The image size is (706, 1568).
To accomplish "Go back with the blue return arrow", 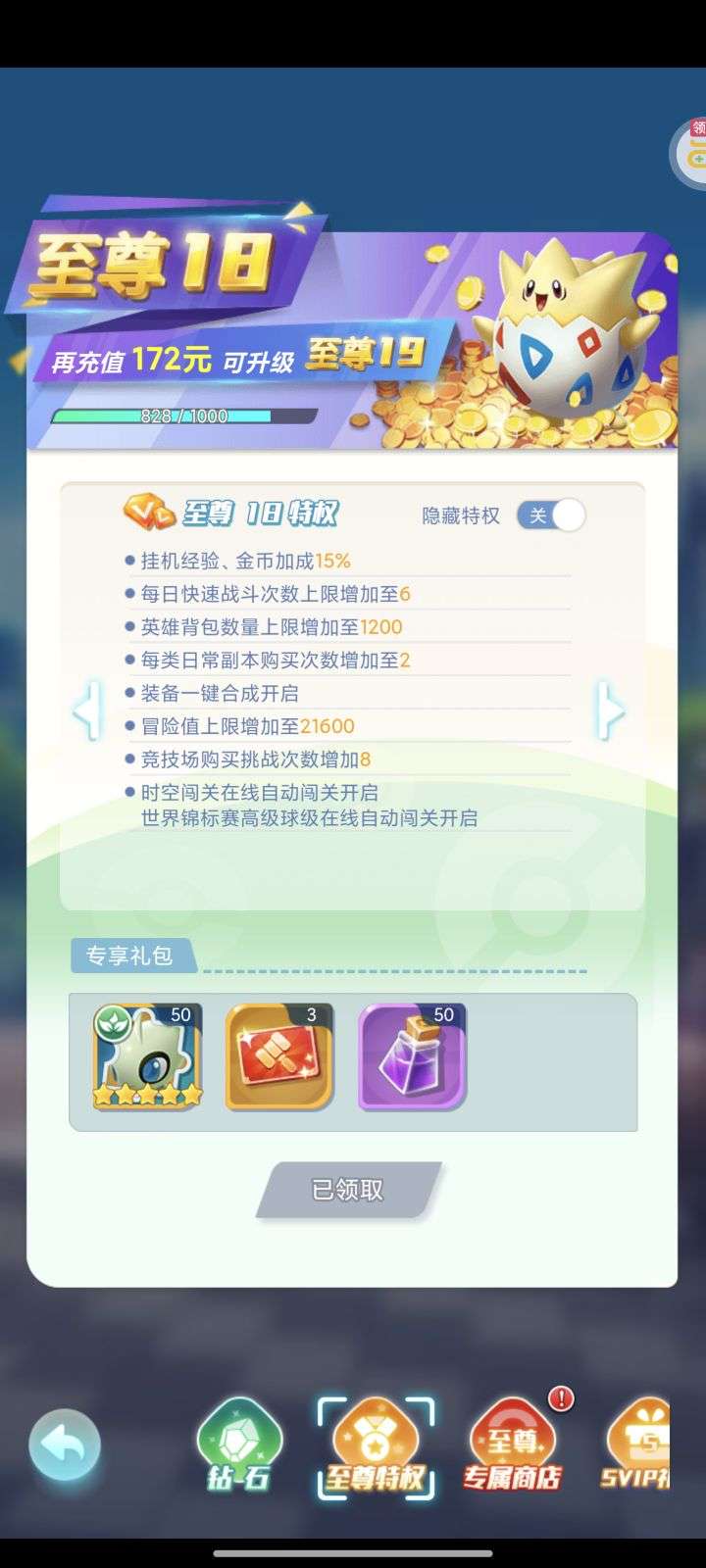I will click(x=65, y=1444).
